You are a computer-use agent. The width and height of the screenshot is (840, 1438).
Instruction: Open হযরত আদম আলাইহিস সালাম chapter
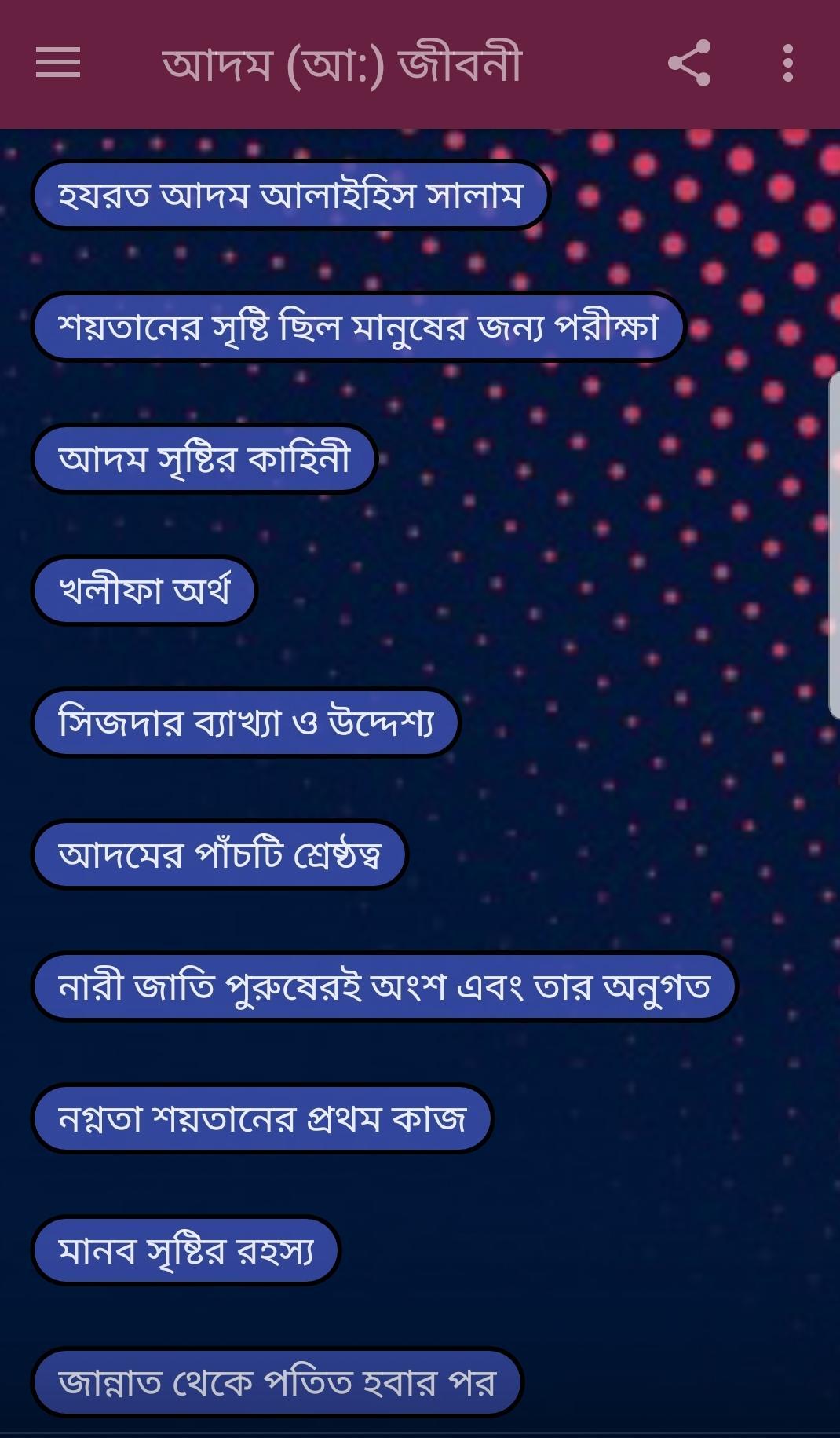(x=291, y=196)
